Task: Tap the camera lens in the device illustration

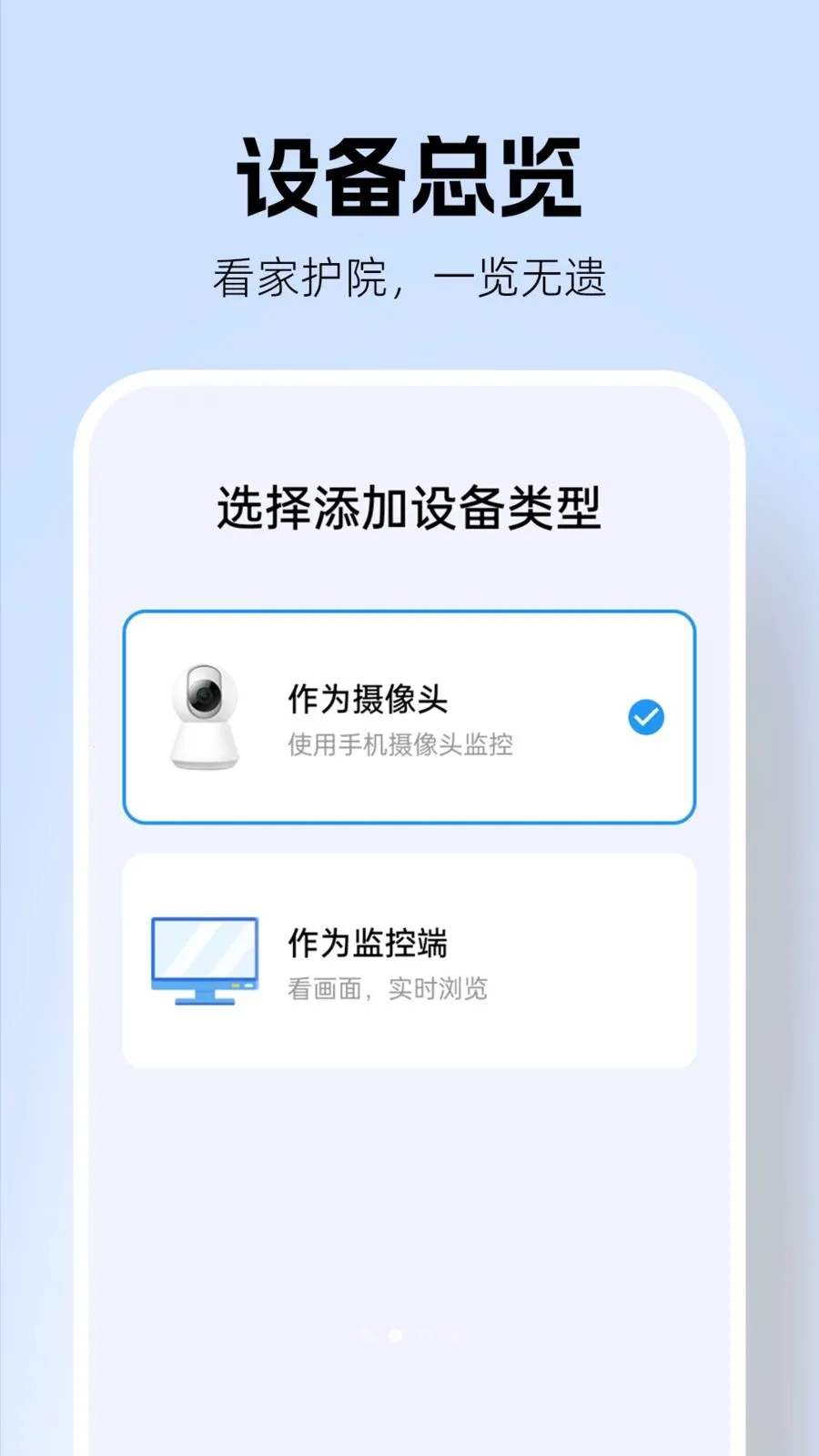Action: (x=206, y=693)
